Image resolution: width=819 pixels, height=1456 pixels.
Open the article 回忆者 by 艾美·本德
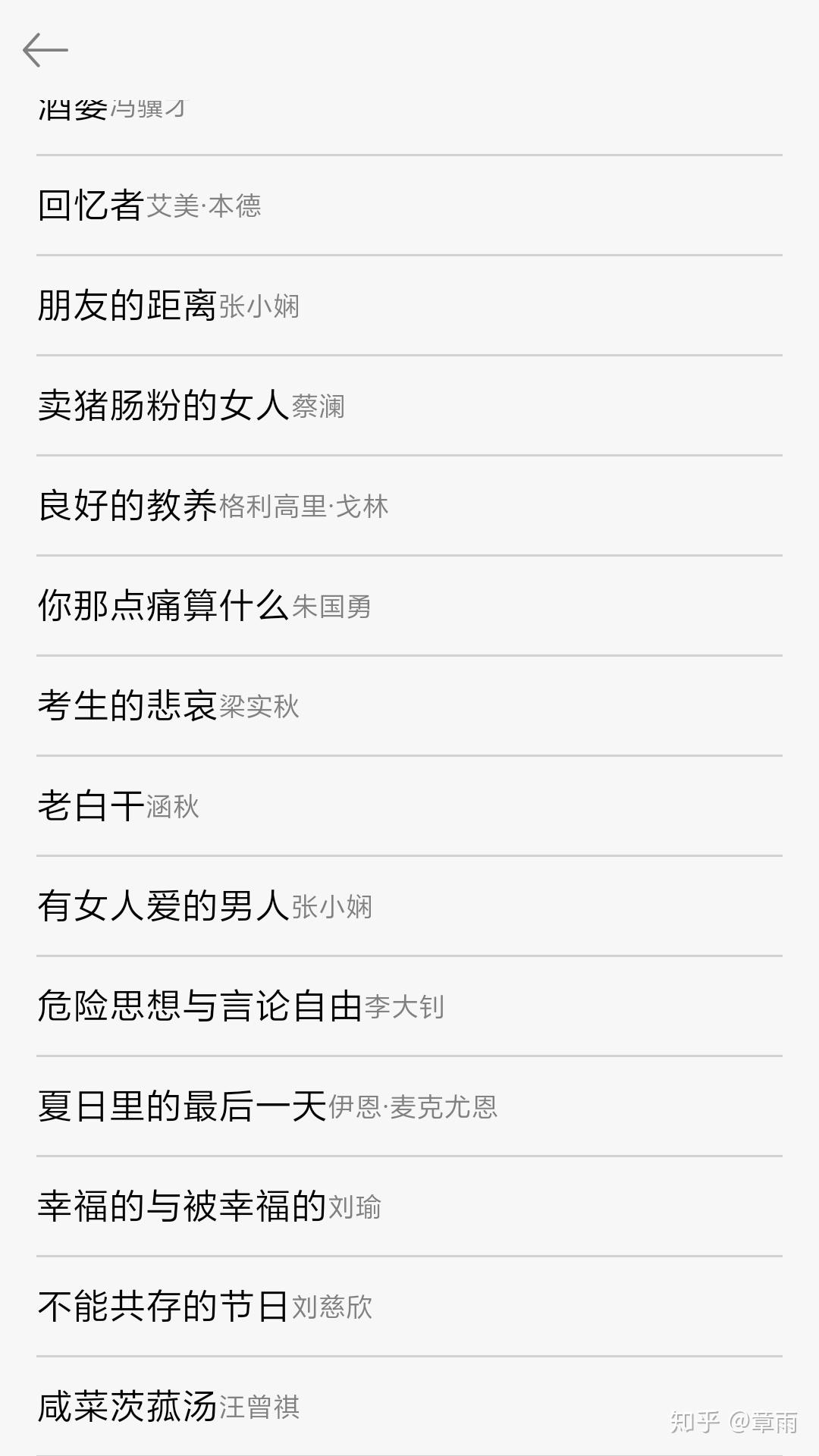150,206
